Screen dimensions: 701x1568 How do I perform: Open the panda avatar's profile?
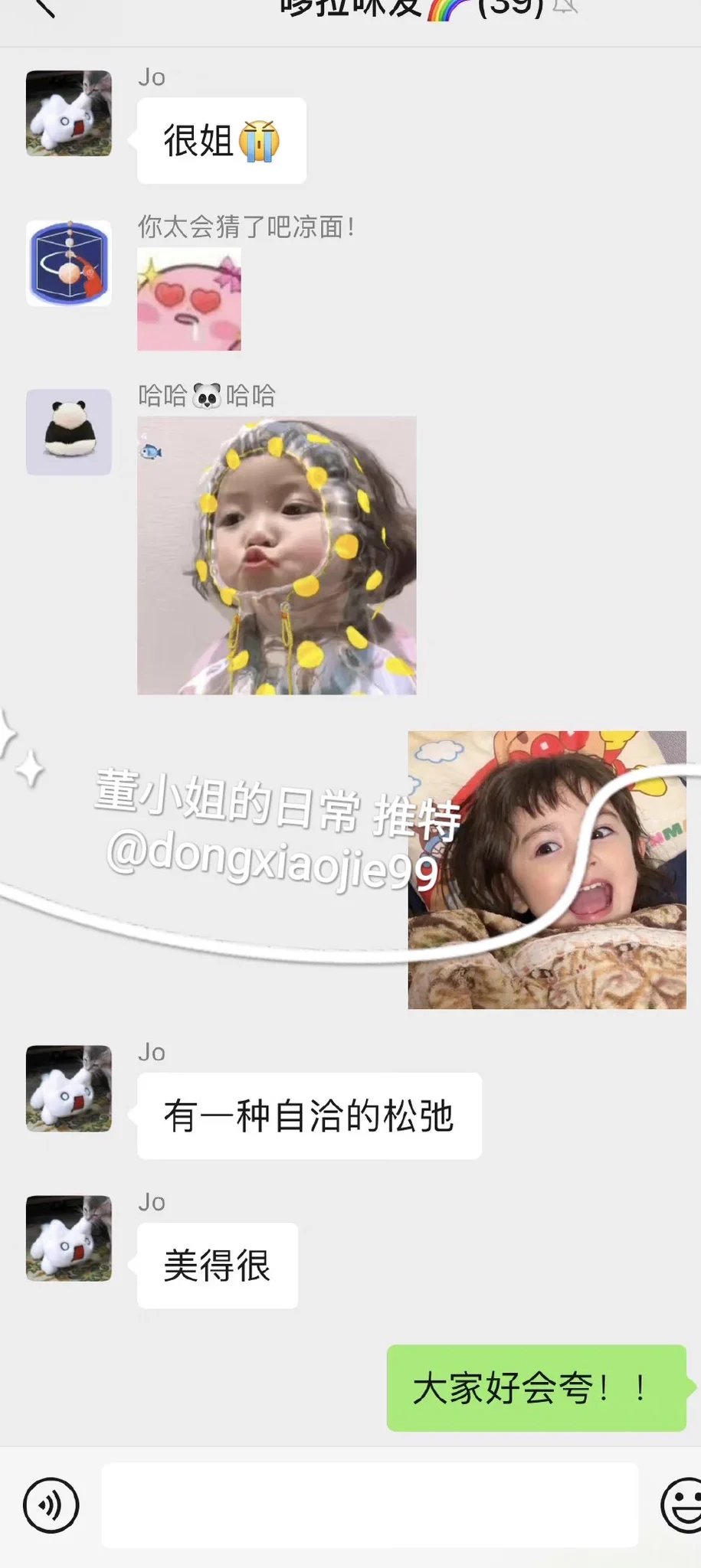click(x=69, y=432)
